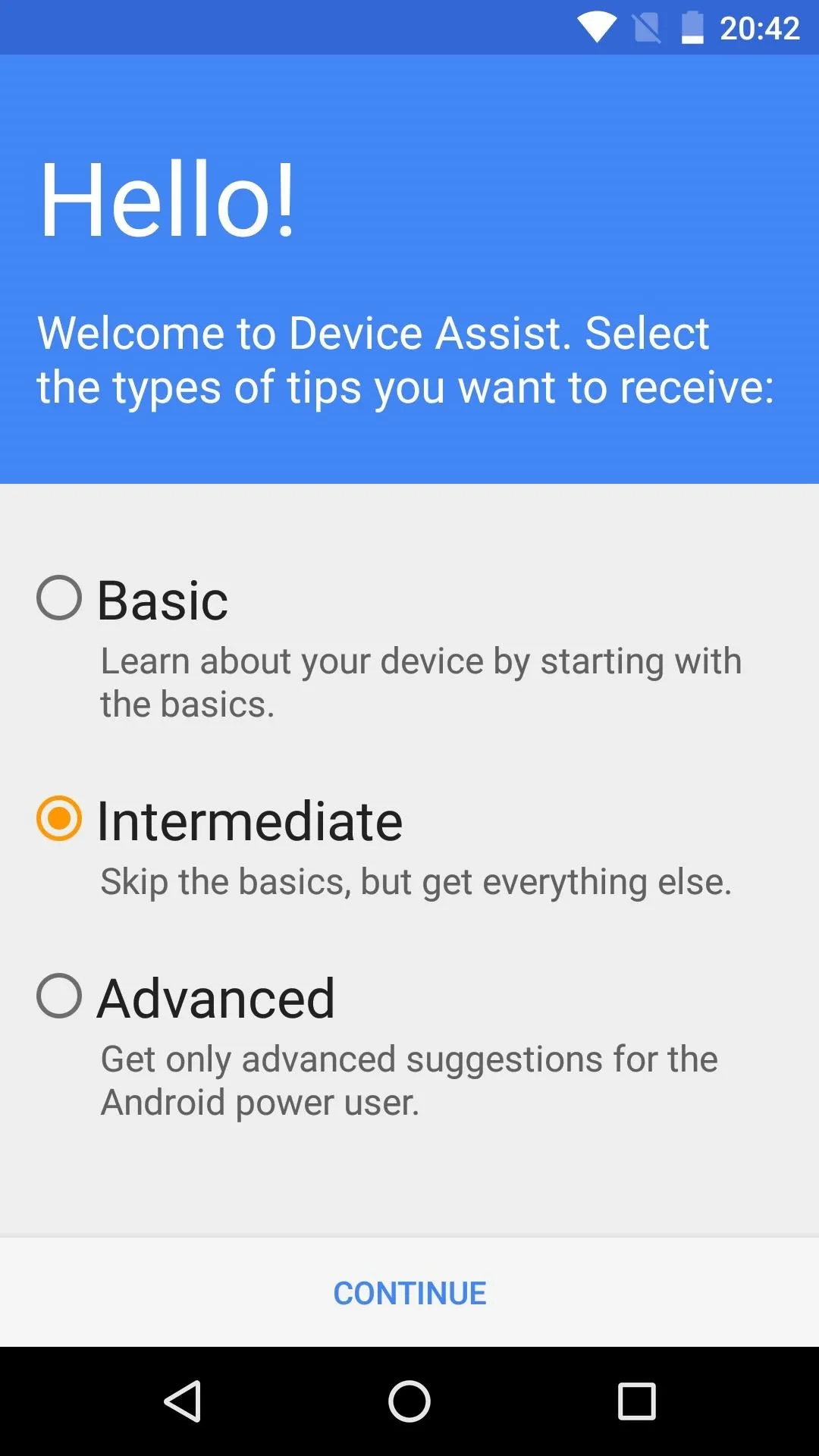Open the recent apps view
Image resolution: width=819 pixels, height=1456 pixels.
point(636,1401)
